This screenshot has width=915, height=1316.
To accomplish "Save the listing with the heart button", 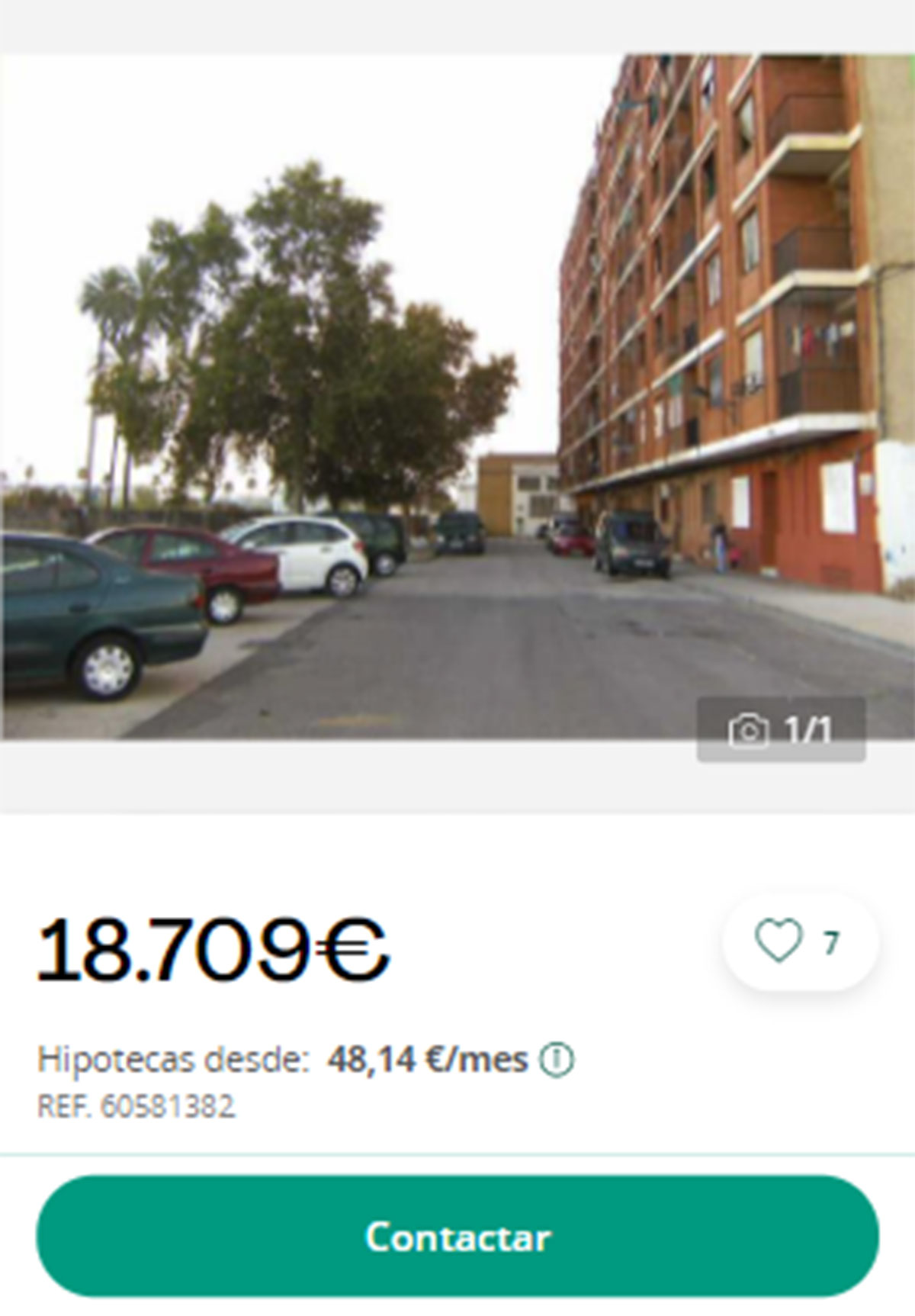I will [x=779, y=941].
